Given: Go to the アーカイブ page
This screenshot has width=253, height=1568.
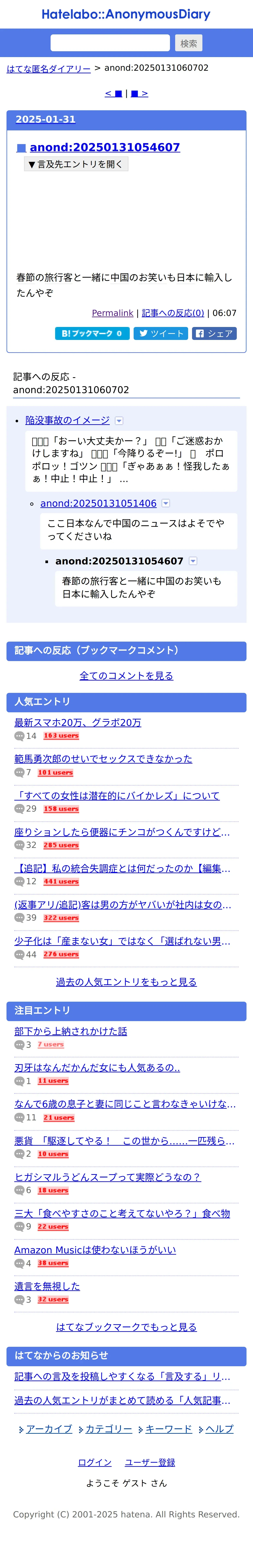Looking at the screenshot, I should 49,1429.
